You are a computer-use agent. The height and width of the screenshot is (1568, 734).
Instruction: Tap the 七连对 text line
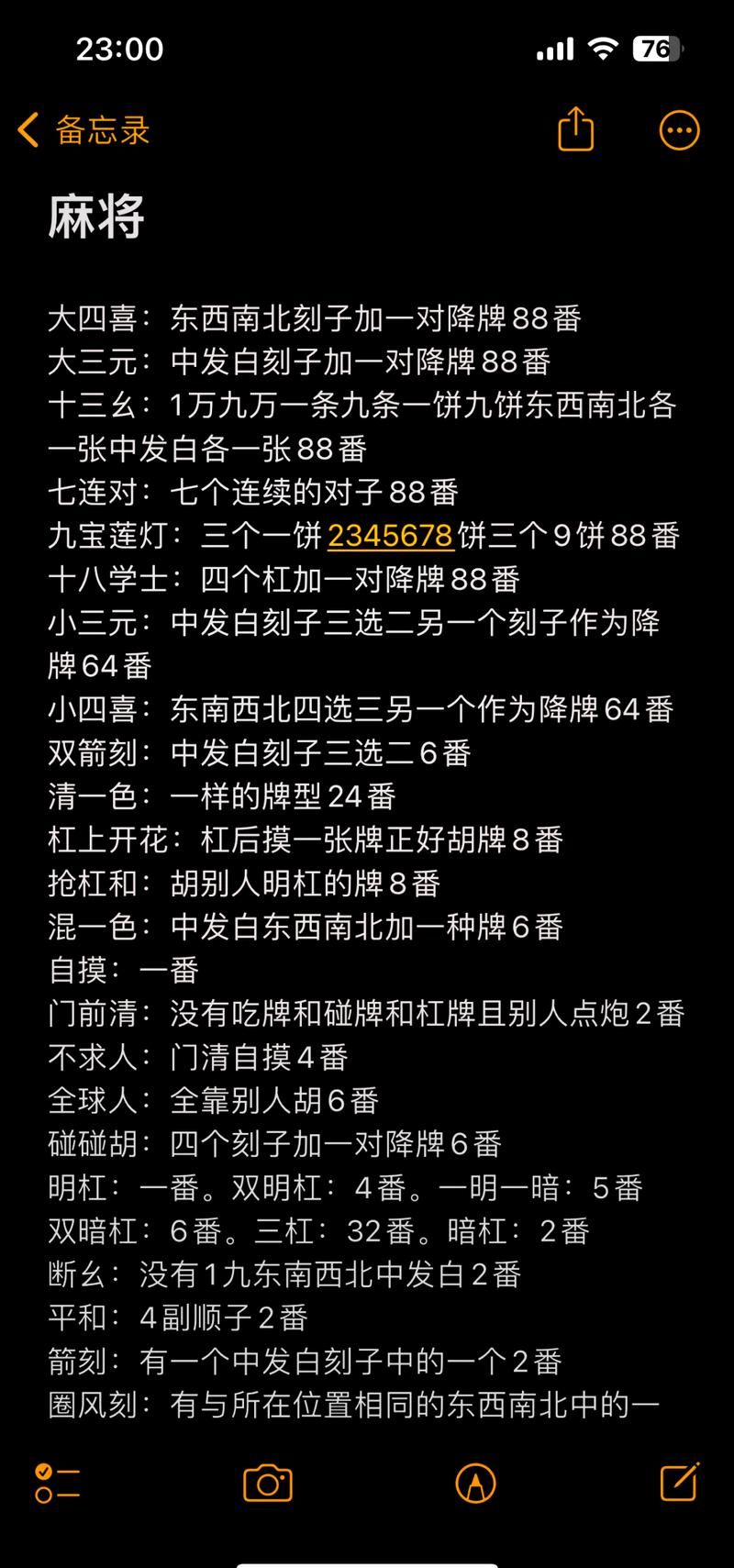coord(257,493)
